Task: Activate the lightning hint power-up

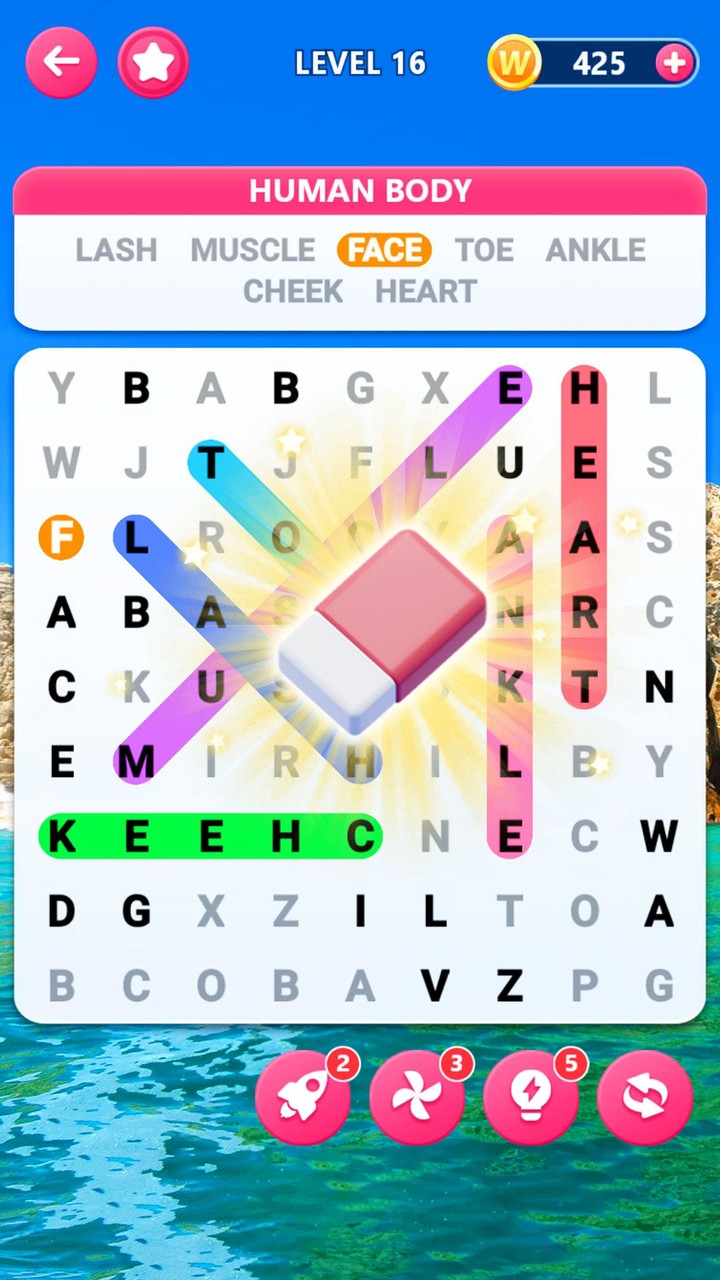Action: coord(531,1097)
